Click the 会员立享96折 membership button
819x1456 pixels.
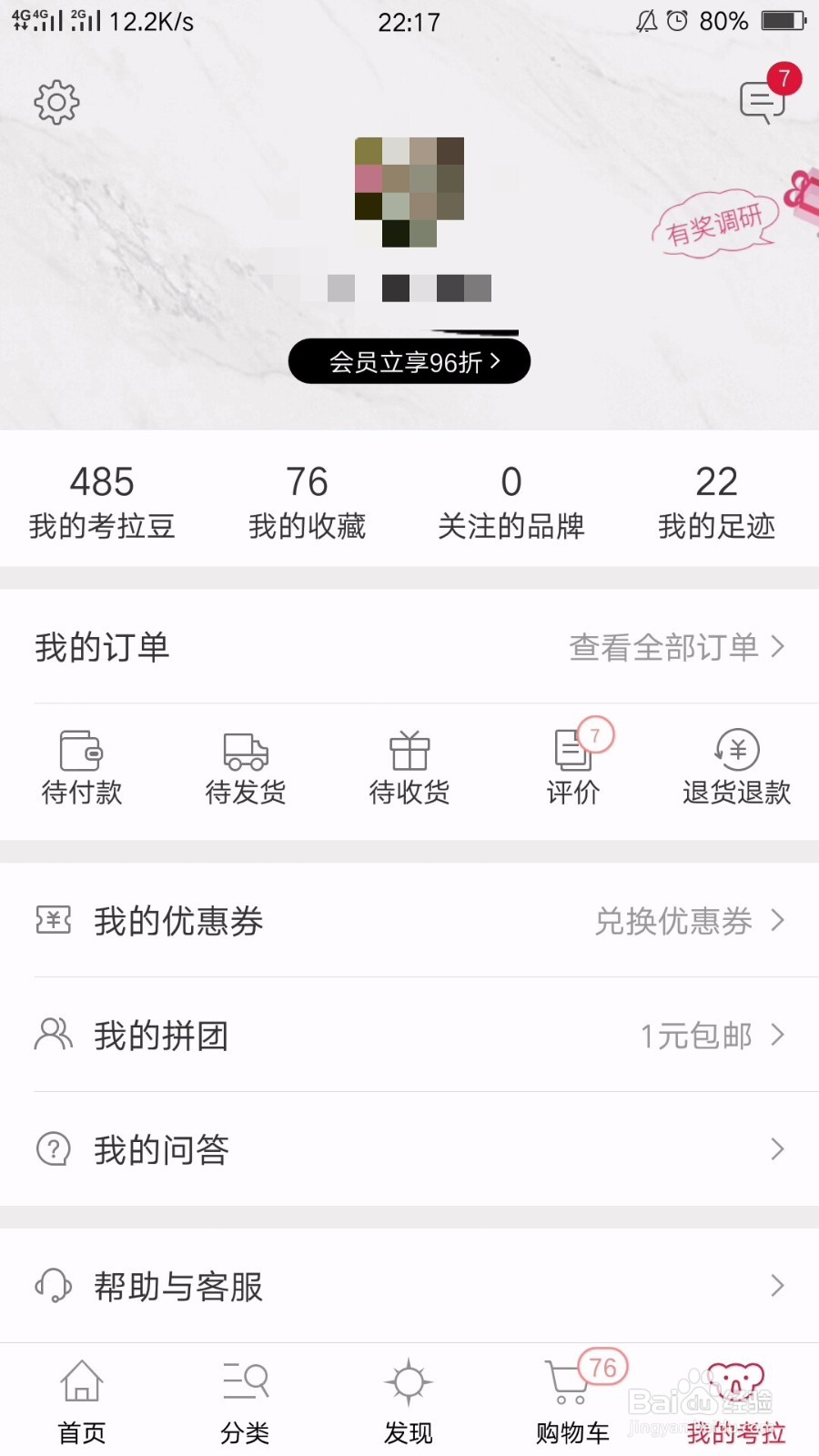[409, 361]
